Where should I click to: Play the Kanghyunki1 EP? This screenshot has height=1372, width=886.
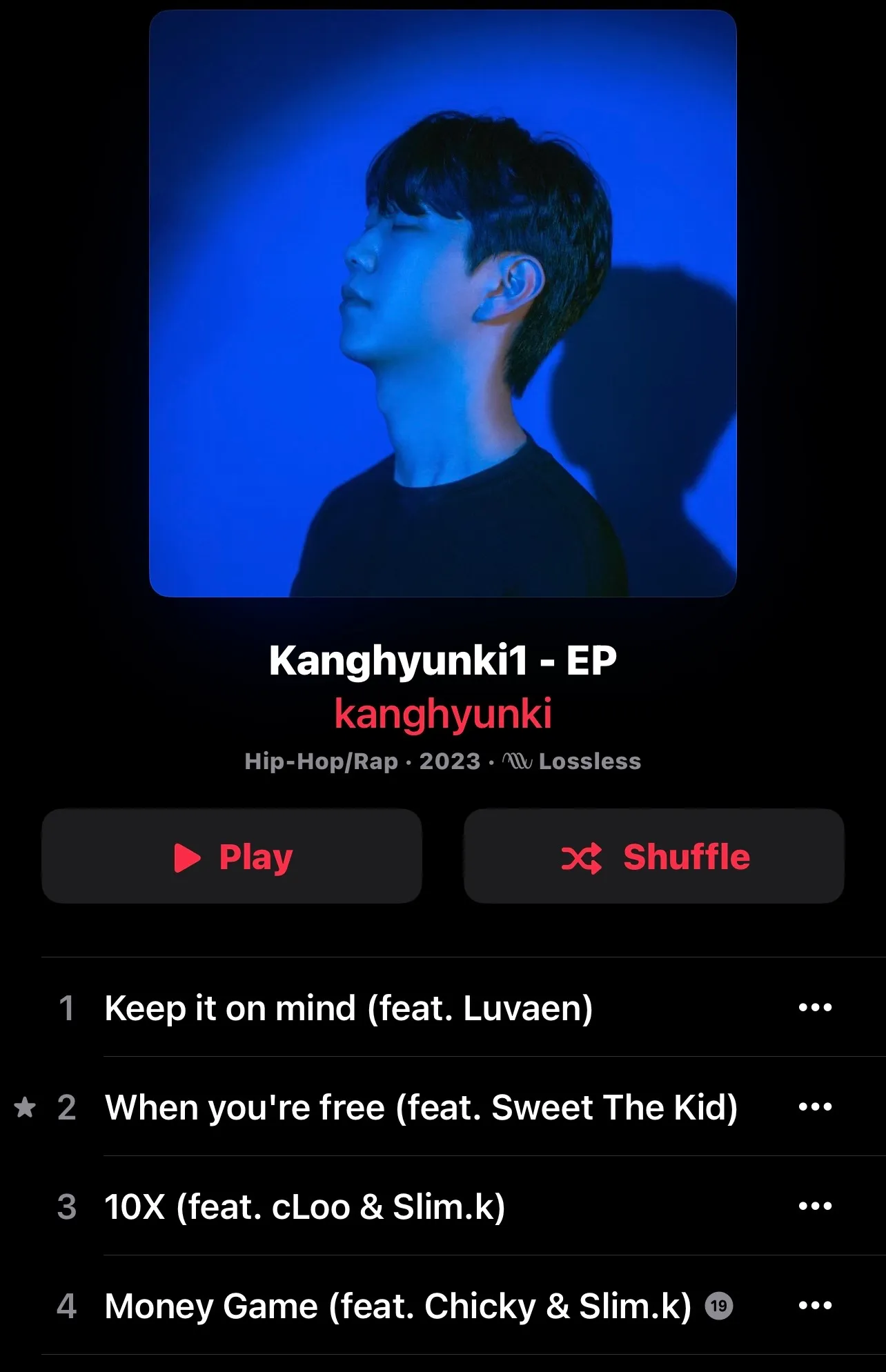point(232,857)
